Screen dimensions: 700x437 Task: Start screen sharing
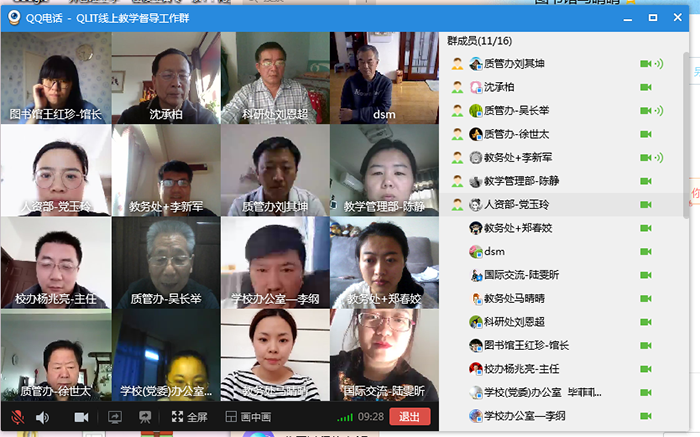point(115,417)
